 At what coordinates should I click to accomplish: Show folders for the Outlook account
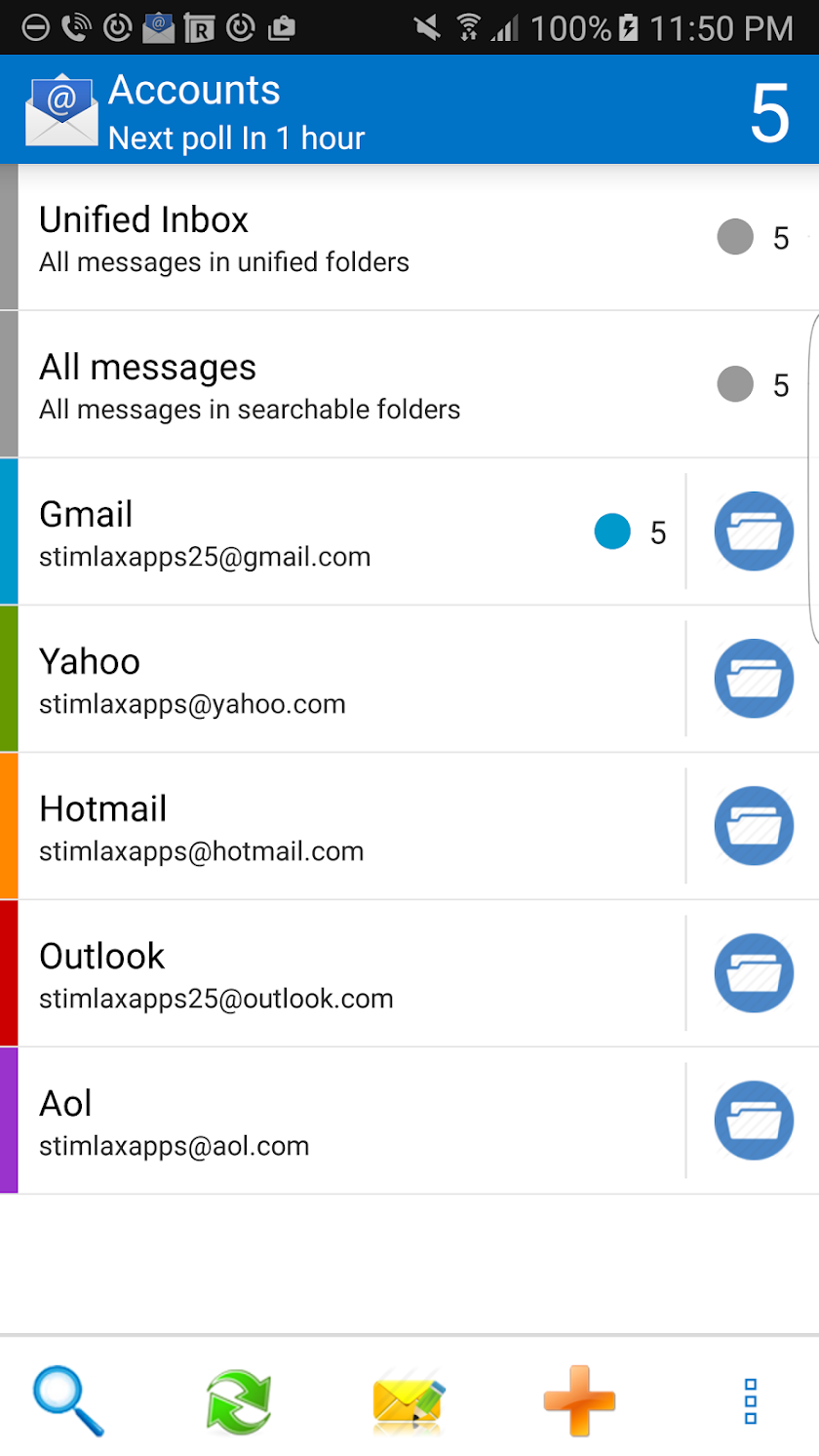754,973
